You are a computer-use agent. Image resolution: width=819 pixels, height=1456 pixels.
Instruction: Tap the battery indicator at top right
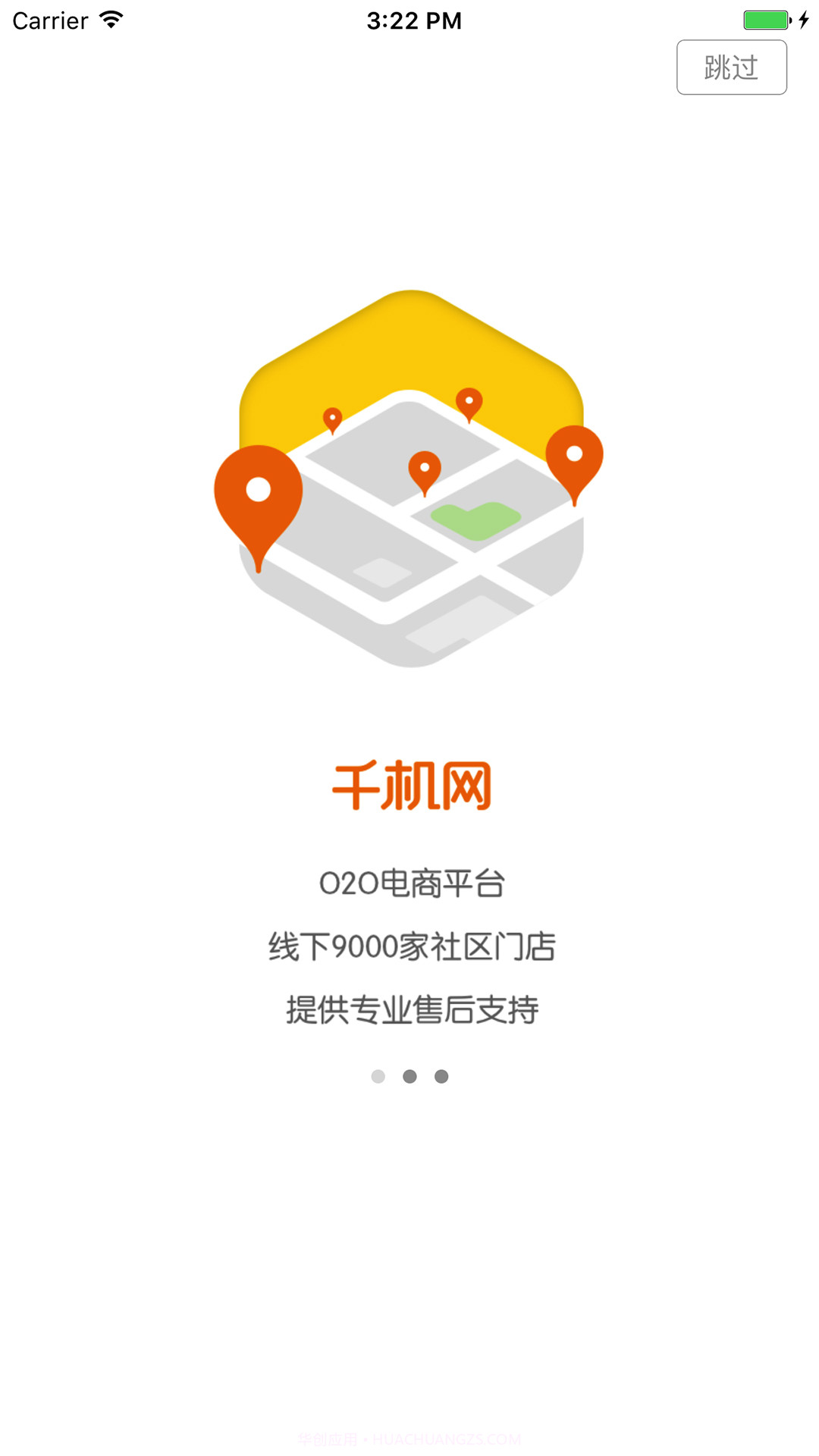(767, 20)
